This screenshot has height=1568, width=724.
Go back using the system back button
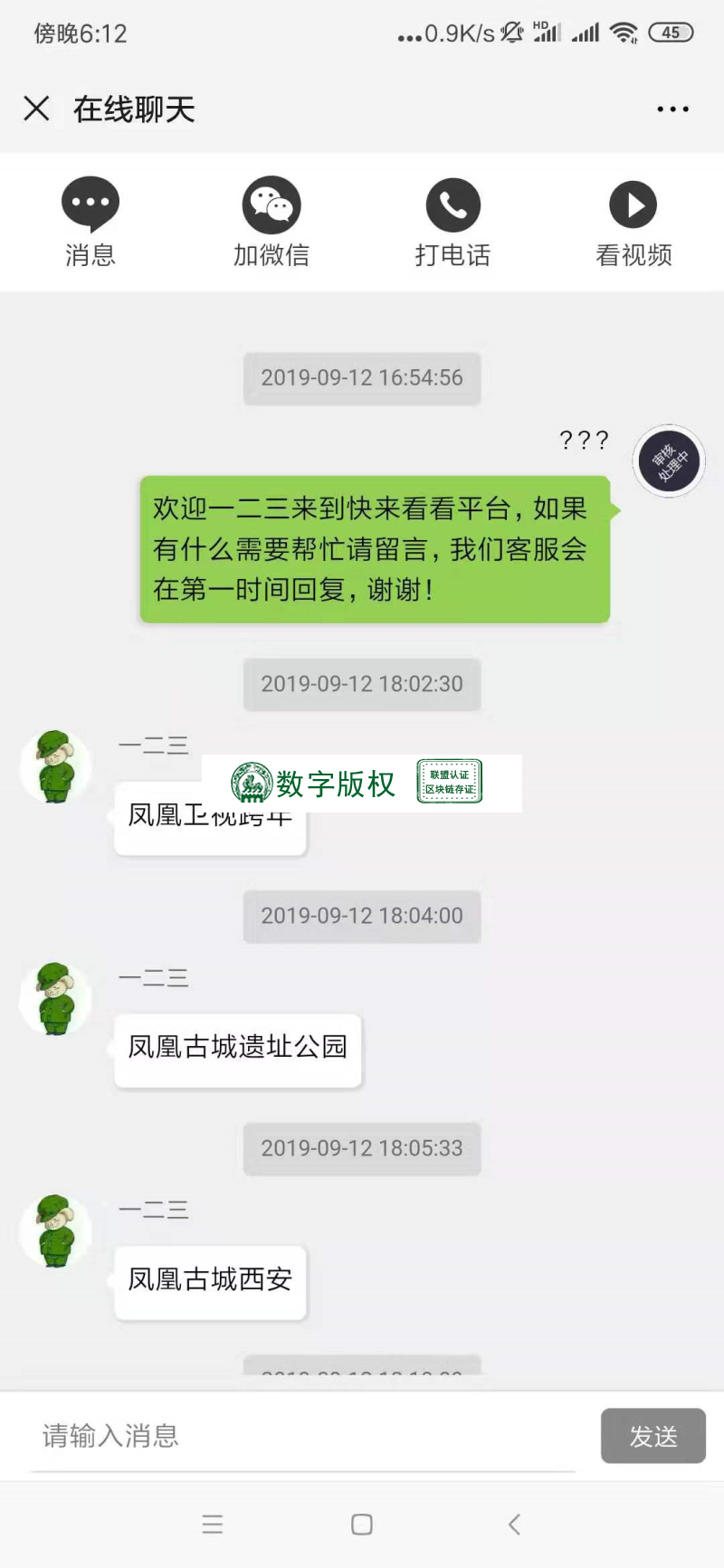click(x=514, y=1525)
